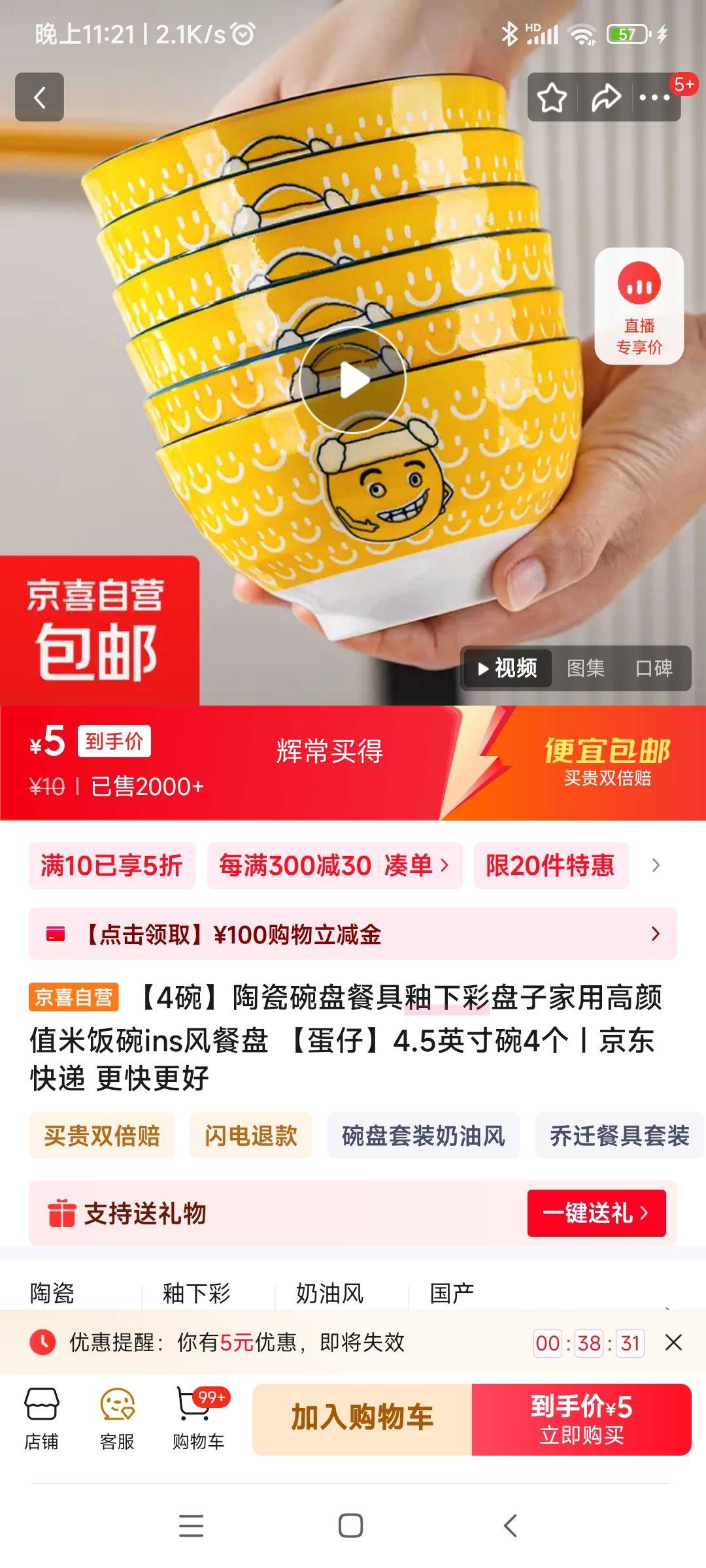Tap 加入购物车 to add to cart
The height and width of the screenshot is (1568, 706).
362,1418
